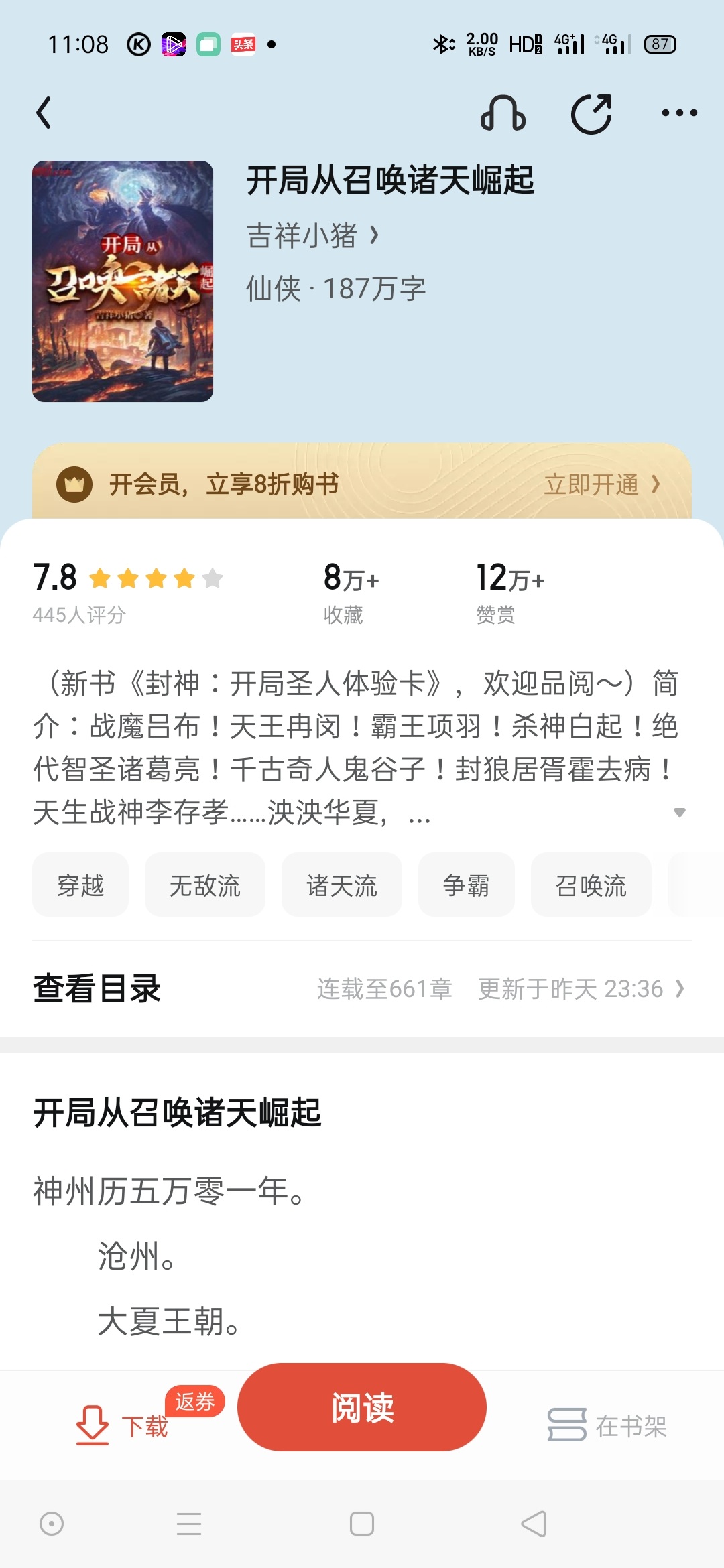Expand the full book synopsis
This screenshot has height=1568, width=724.
[x=679, y=812]
